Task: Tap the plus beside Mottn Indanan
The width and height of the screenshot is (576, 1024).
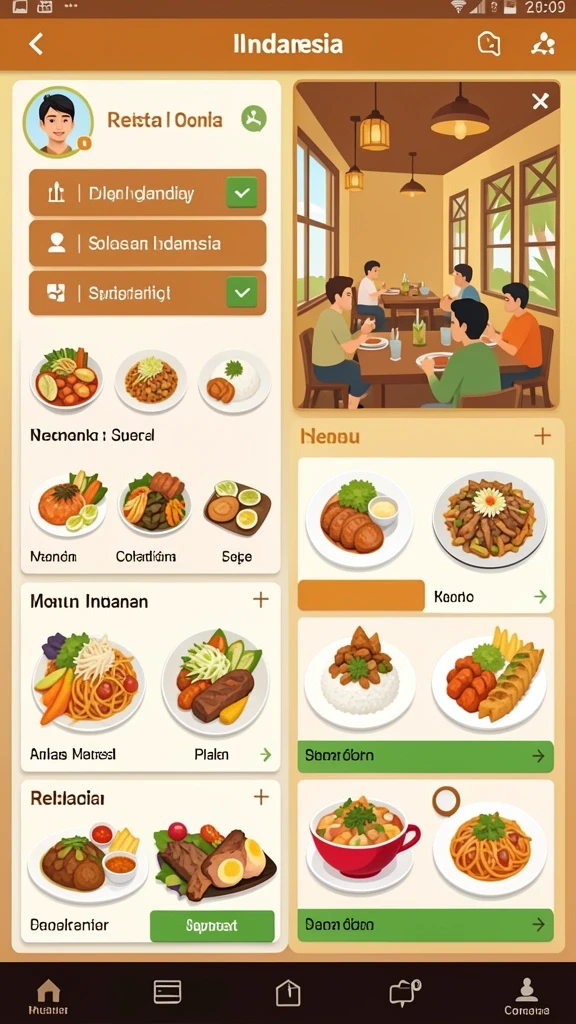Action: coord(261,600)
